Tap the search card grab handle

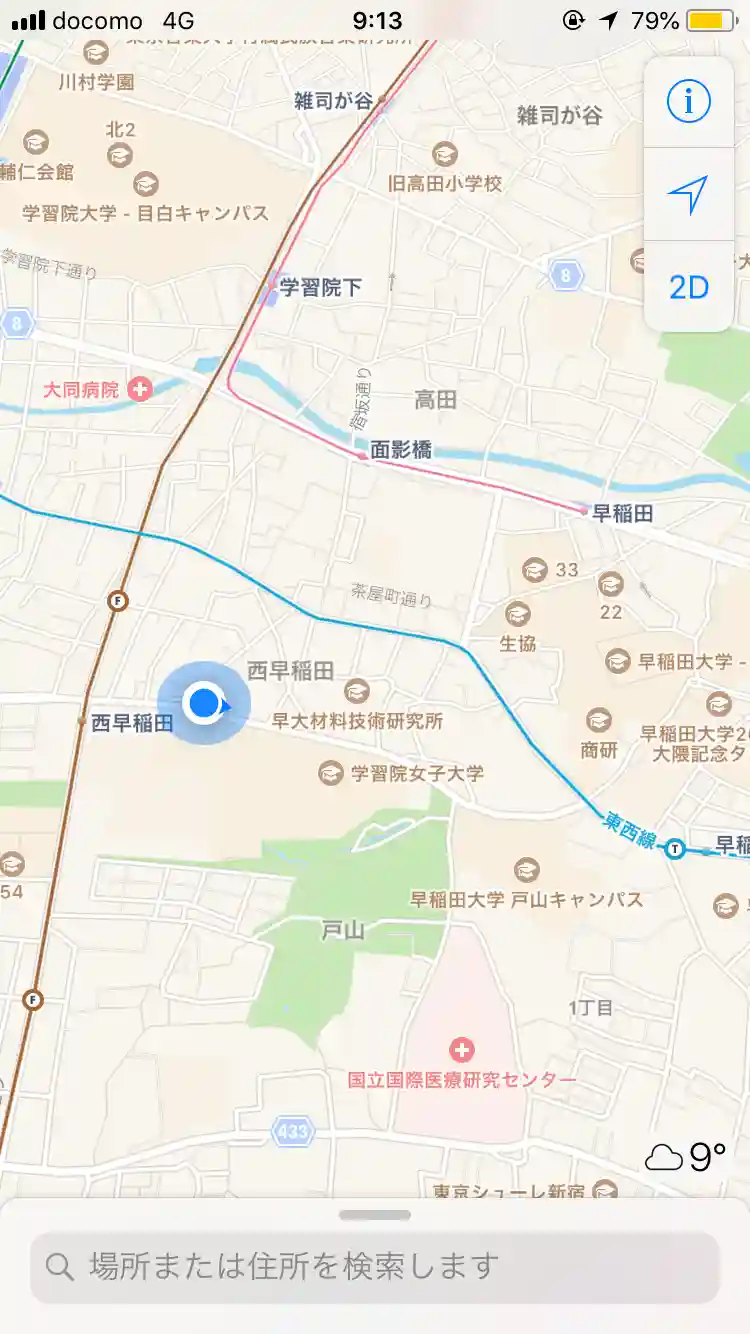tap(375, 1215)
